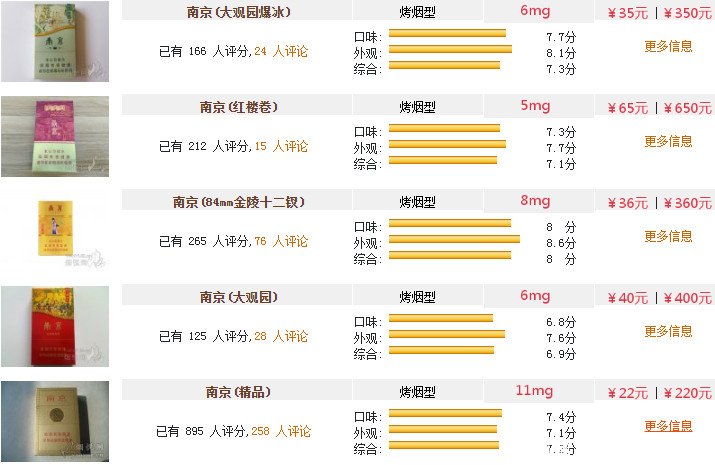The image size is (715, 465).
Task: View the 76 人评论 comments link
Action: (281, 241)
